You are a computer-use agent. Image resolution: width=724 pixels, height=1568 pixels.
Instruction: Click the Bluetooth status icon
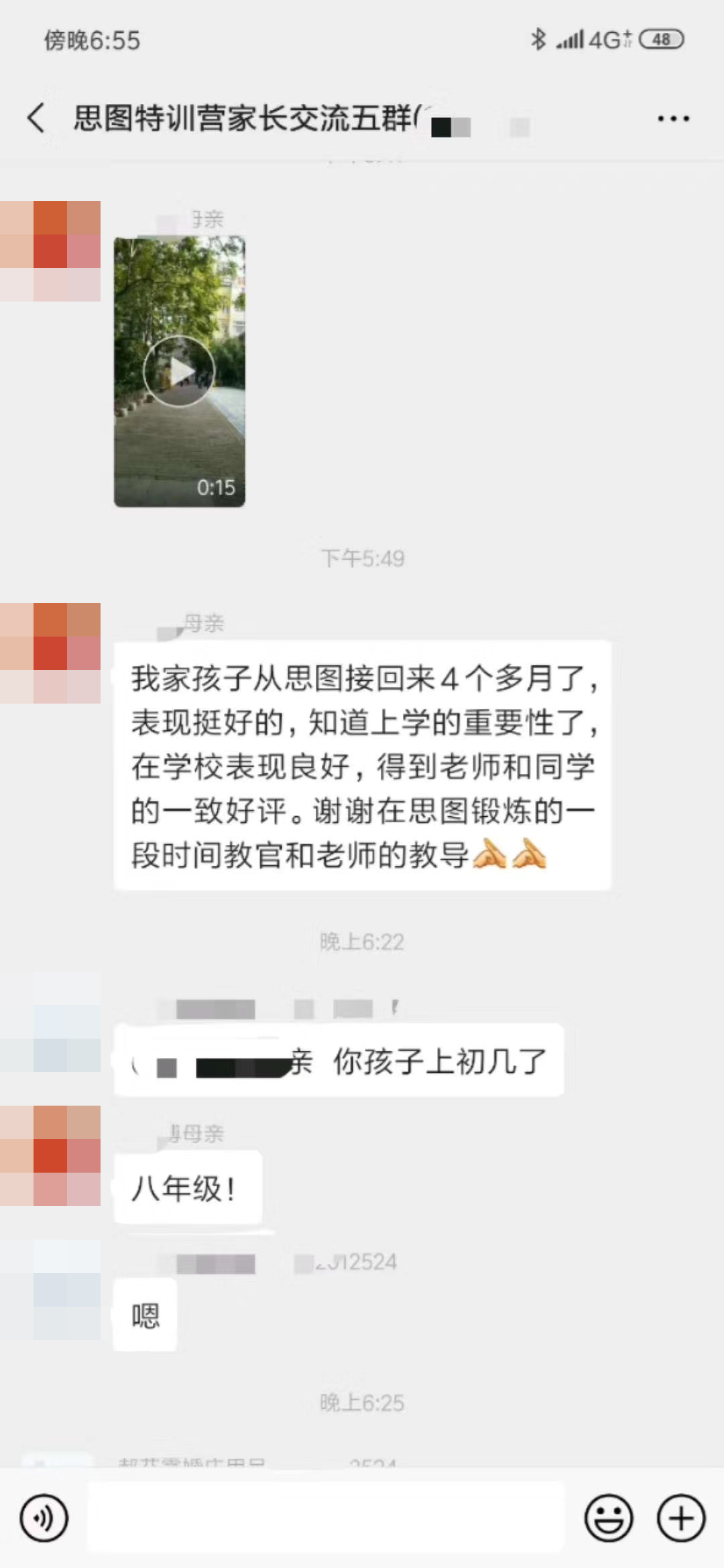[x=537, y=40]
